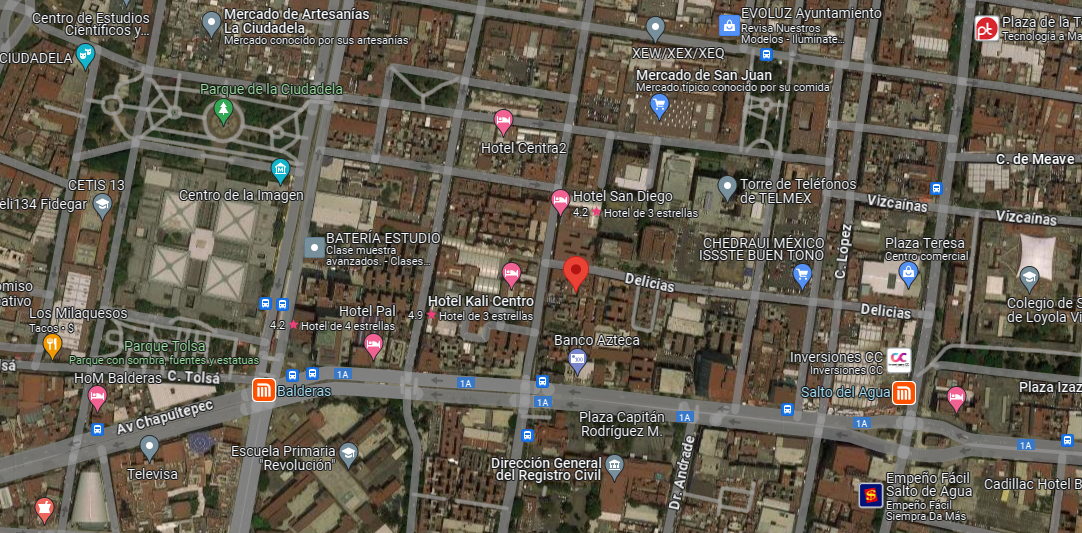1082x533 pixels.
Task: Open the BATERÍA ESTUDIO marker
Action: [314, 246]
